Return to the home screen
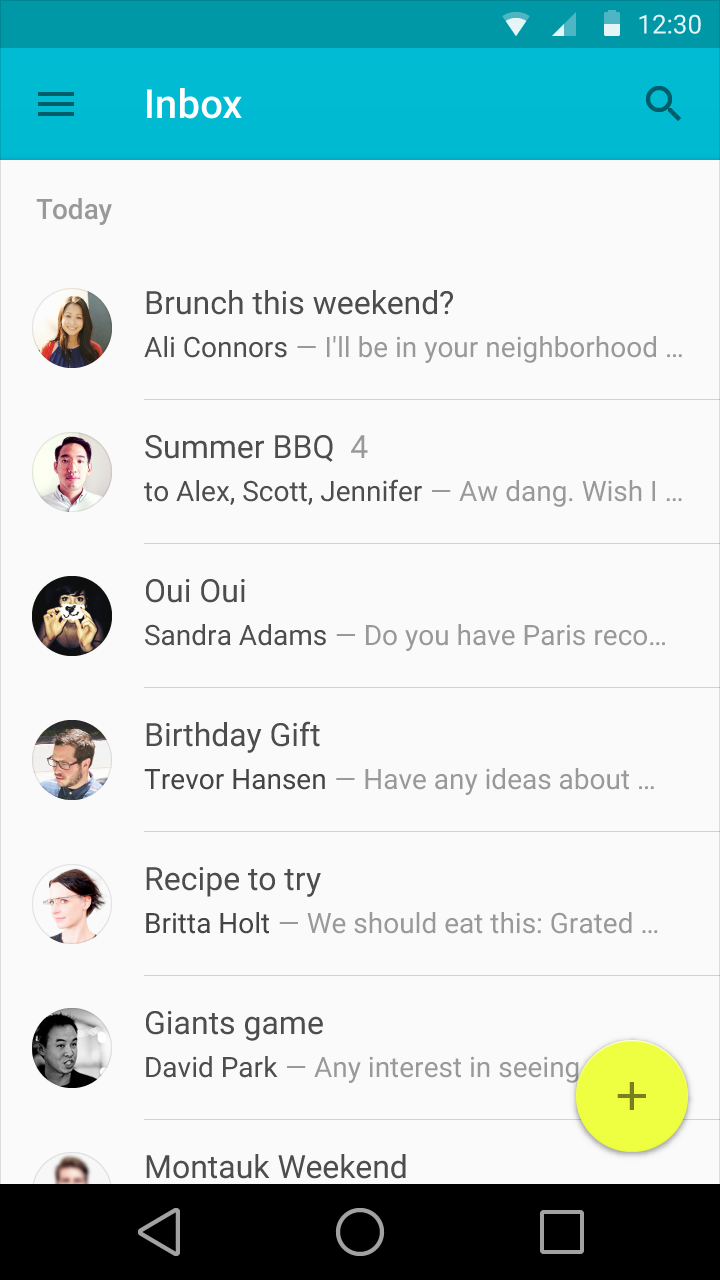 tap(360, 1232)
